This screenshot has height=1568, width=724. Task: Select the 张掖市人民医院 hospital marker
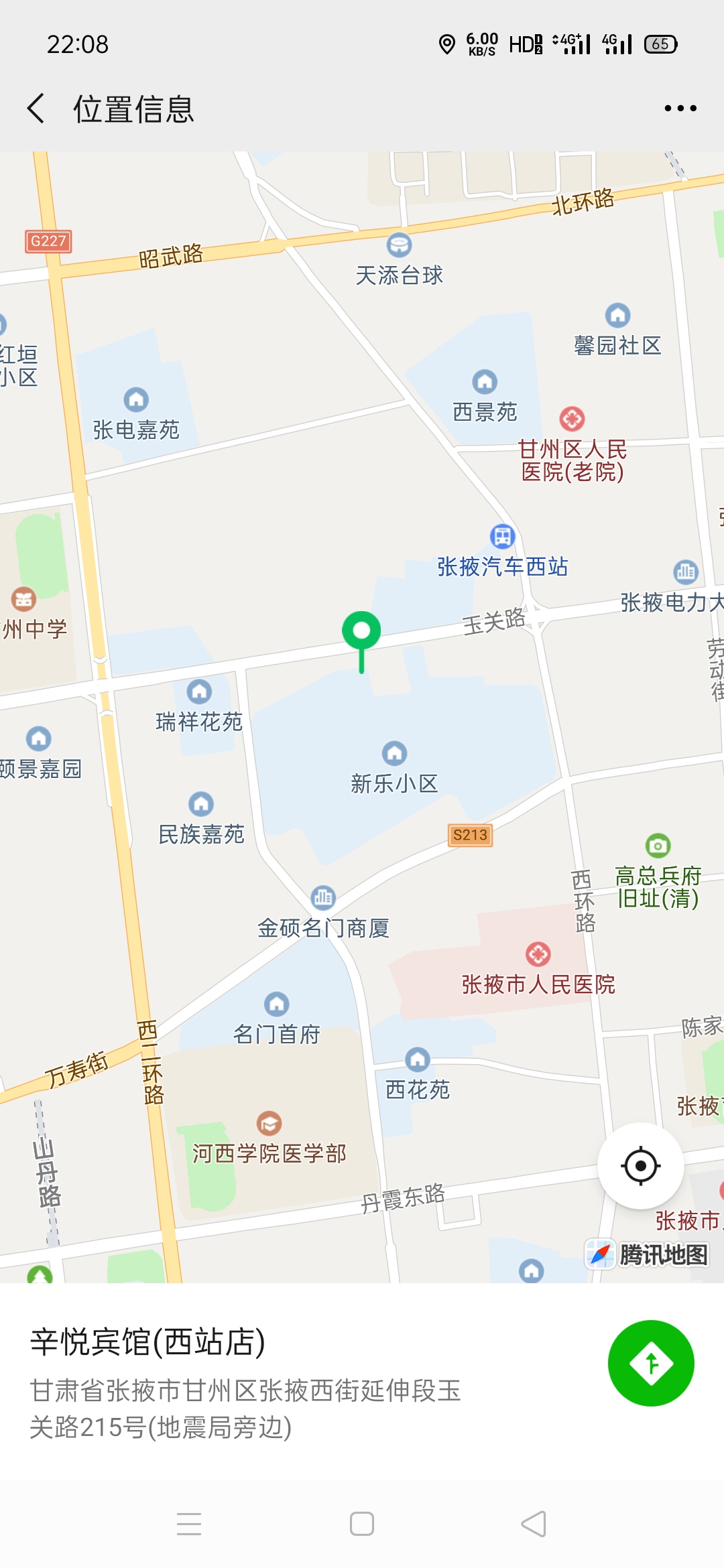point(538,954)
